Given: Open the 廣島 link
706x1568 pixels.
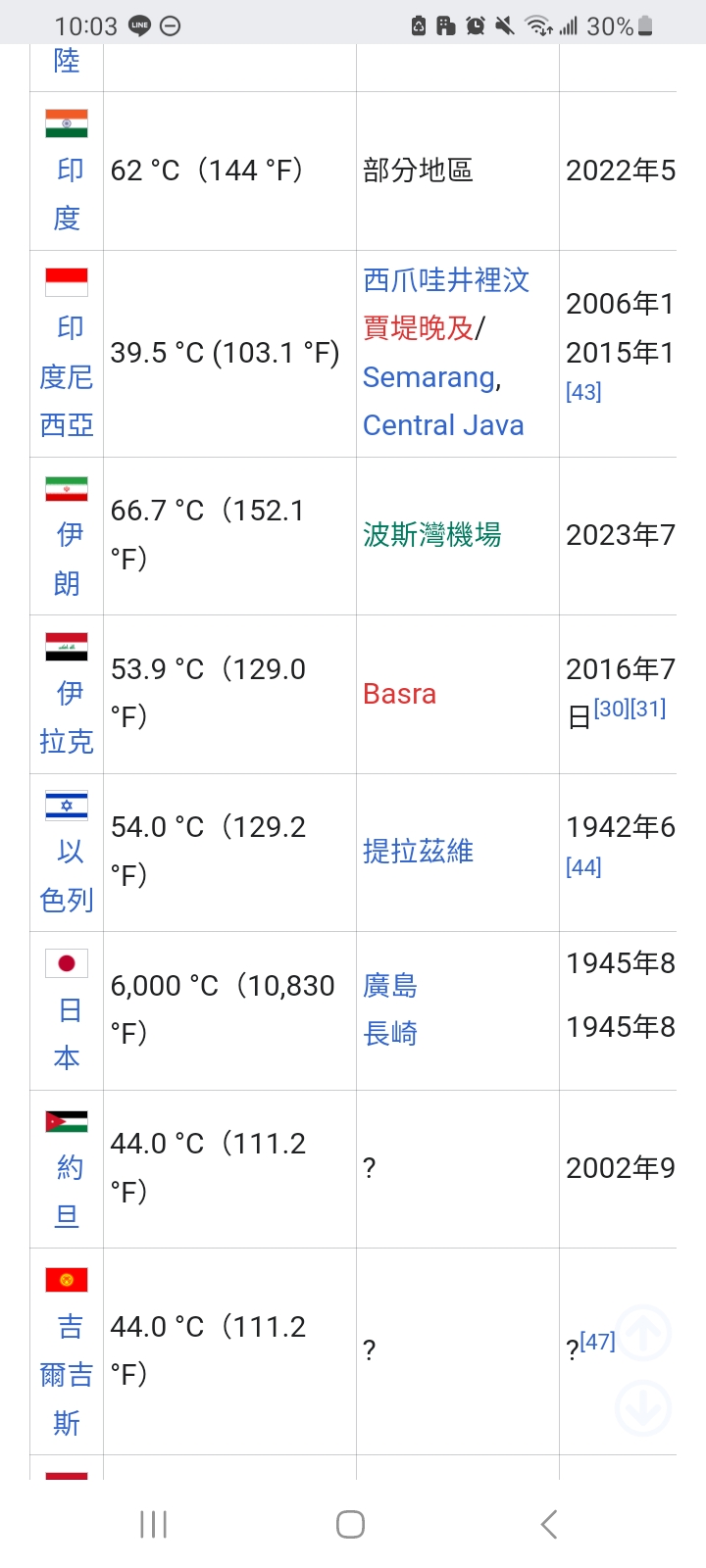Looking at the screenshot, I should point(390,986).
